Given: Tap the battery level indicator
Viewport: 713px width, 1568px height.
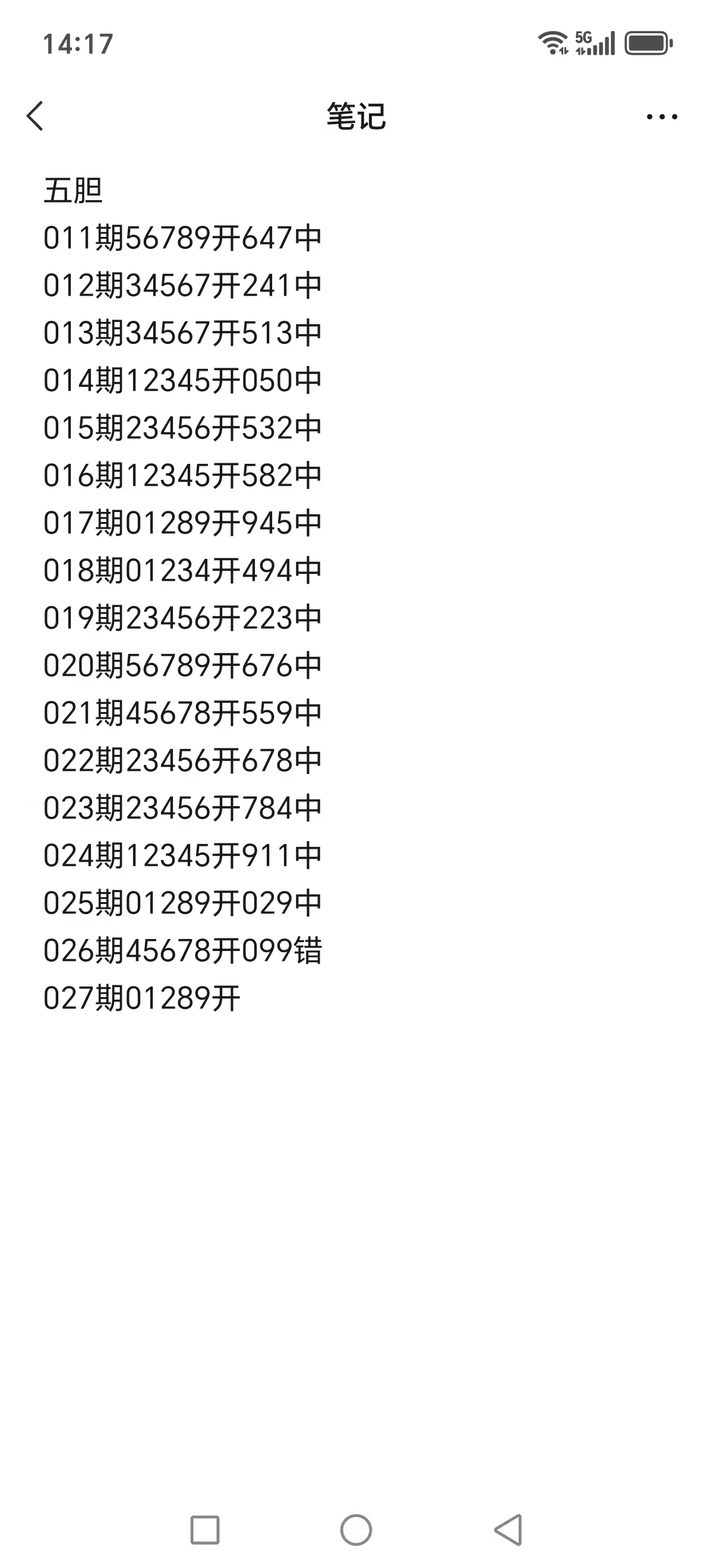Looking at the screenshot, I should pos(647,43).
